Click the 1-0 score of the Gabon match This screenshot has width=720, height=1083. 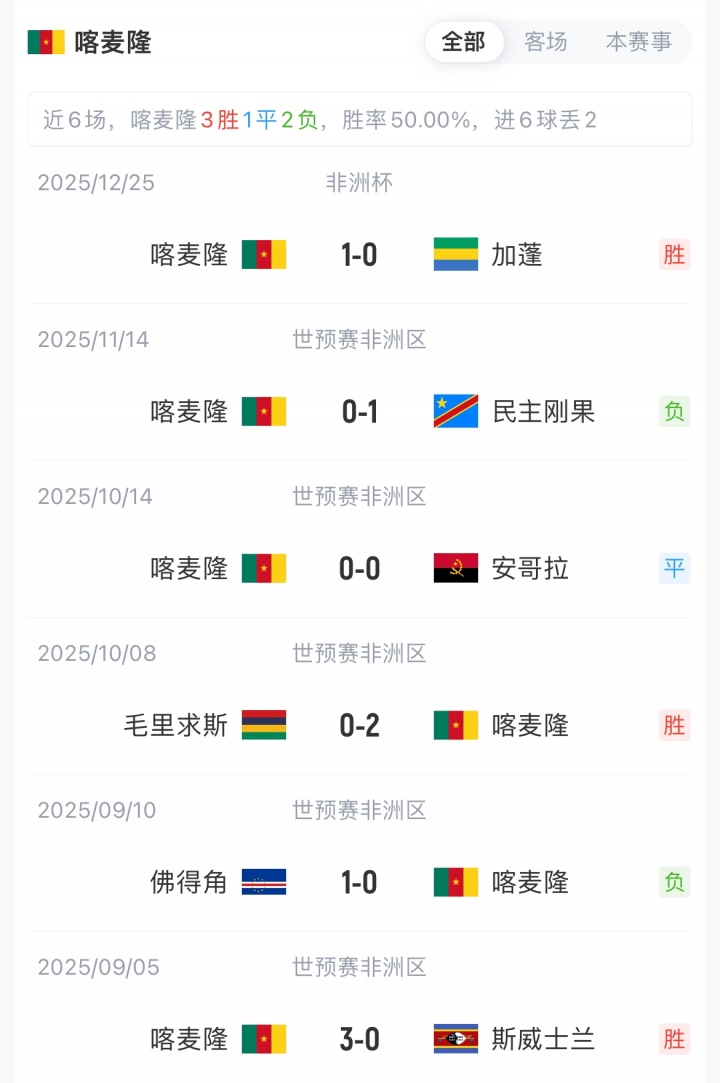pyautogui.click(x=360, y=254)
